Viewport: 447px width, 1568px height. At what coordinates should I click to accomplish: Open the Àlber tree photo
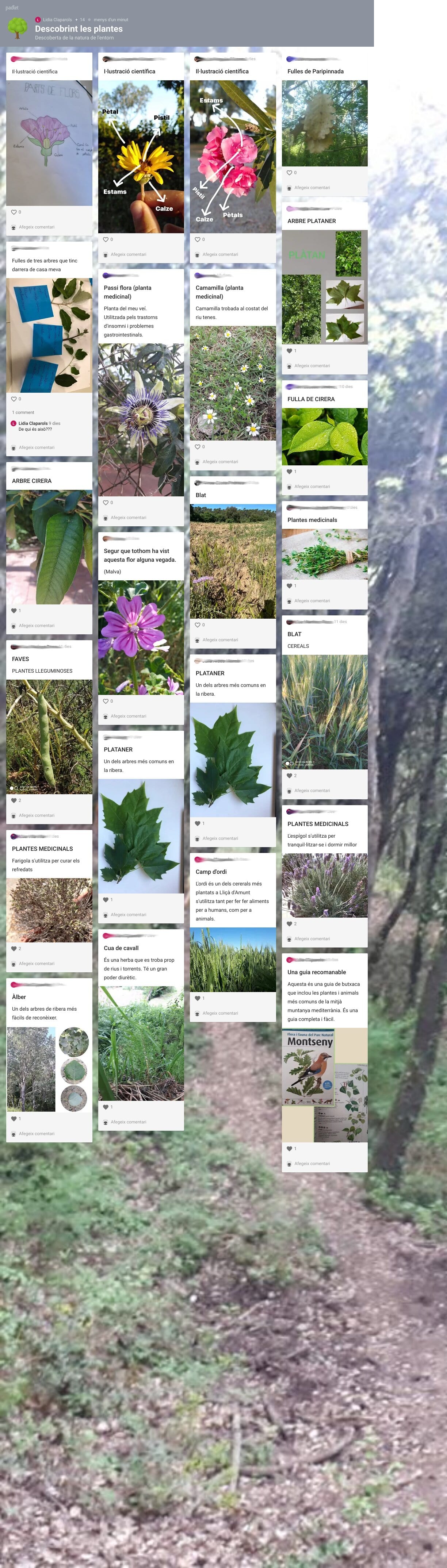point(49,1069)
